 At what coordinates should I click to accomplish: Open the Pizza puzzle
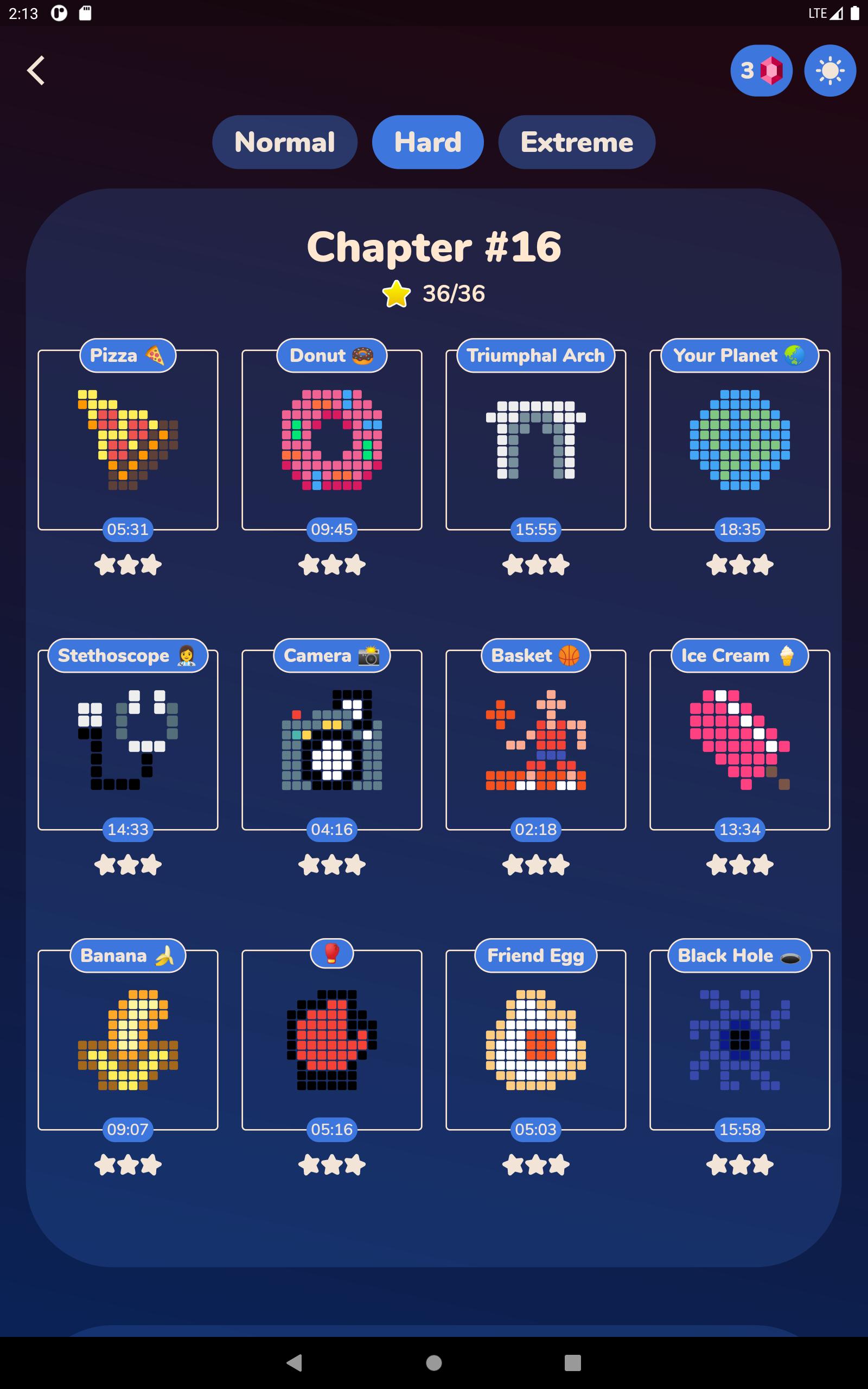(128, 439)
